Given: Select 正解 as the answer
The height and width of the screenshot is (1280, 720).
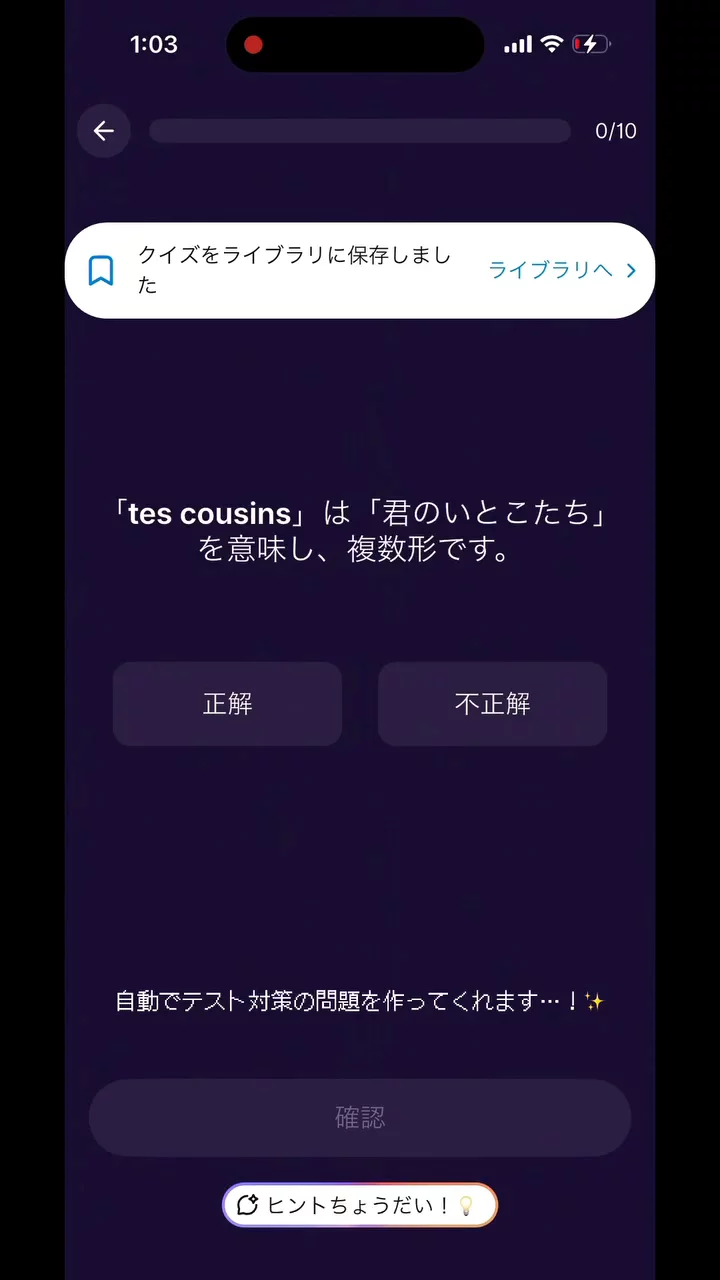Looking at the screenshot, I should pos(227,704).
